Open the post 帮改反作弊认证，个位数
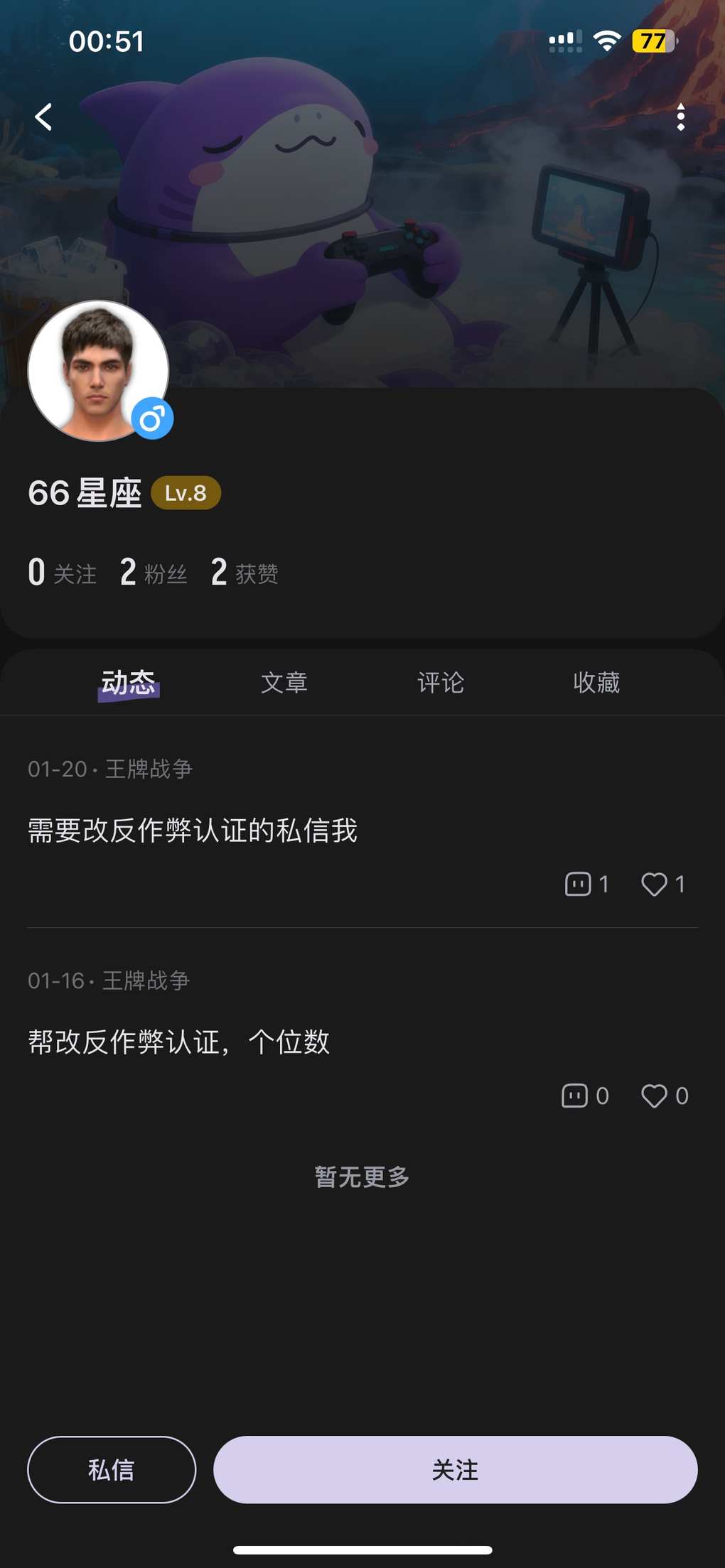The width and height of the screenshot is (725, 1568). pos(179,1042)
